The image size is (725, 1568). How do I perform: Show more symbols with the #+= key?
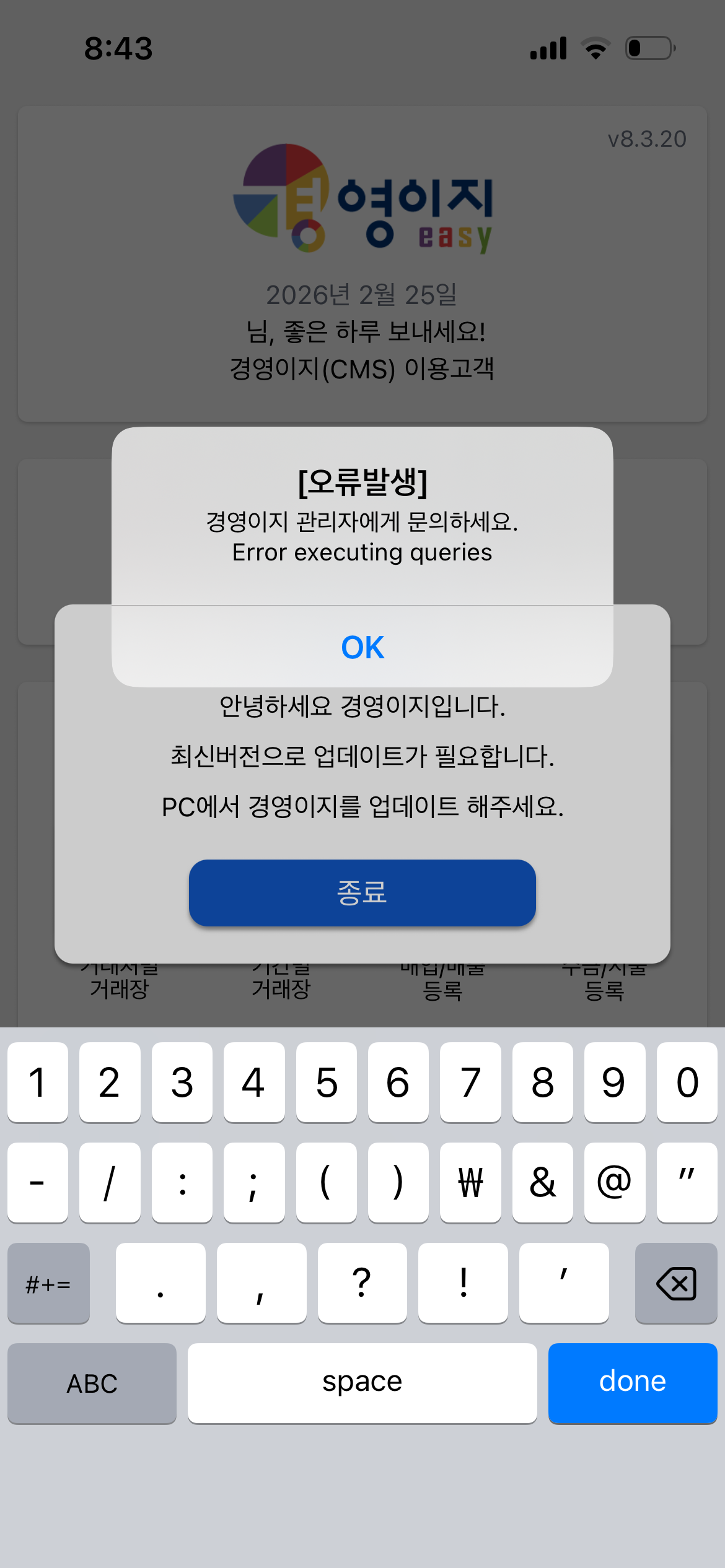tap(48, 1283)
